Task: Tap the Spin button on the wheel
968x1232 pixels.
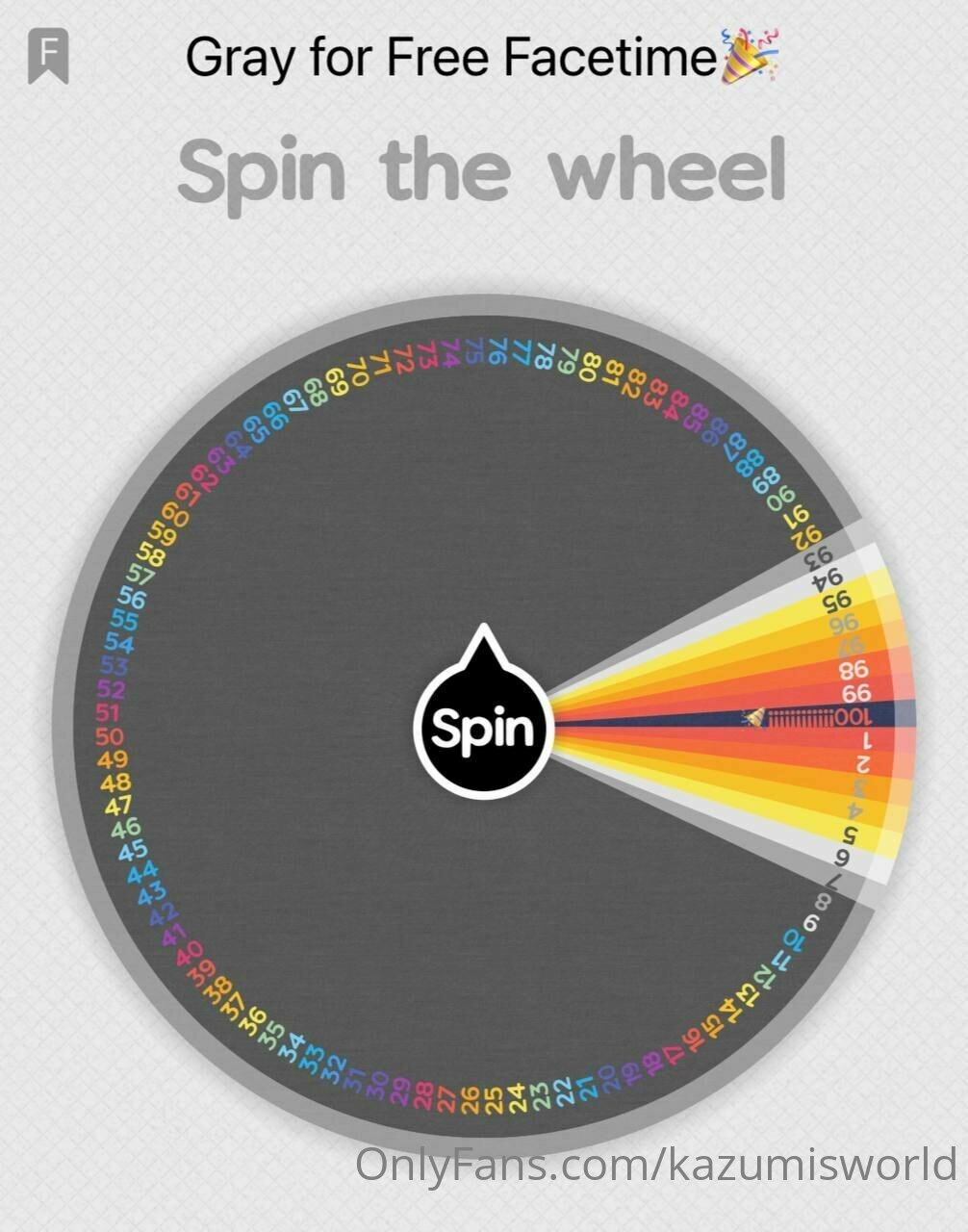Action: (x=482, y=727)
